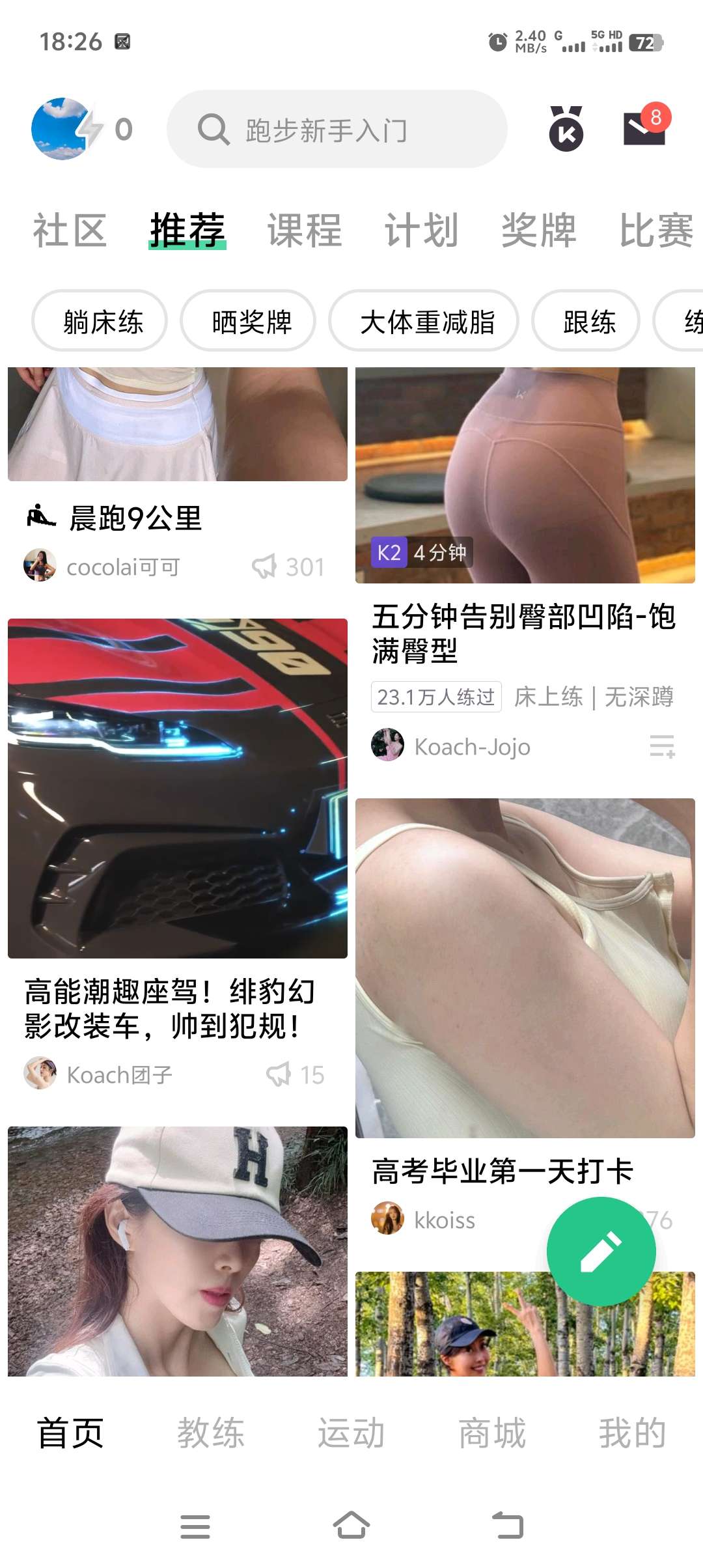This screenshot has width=703, height=1568.
Task: Switch to the 计划 tab
Action: click(421, 231)
